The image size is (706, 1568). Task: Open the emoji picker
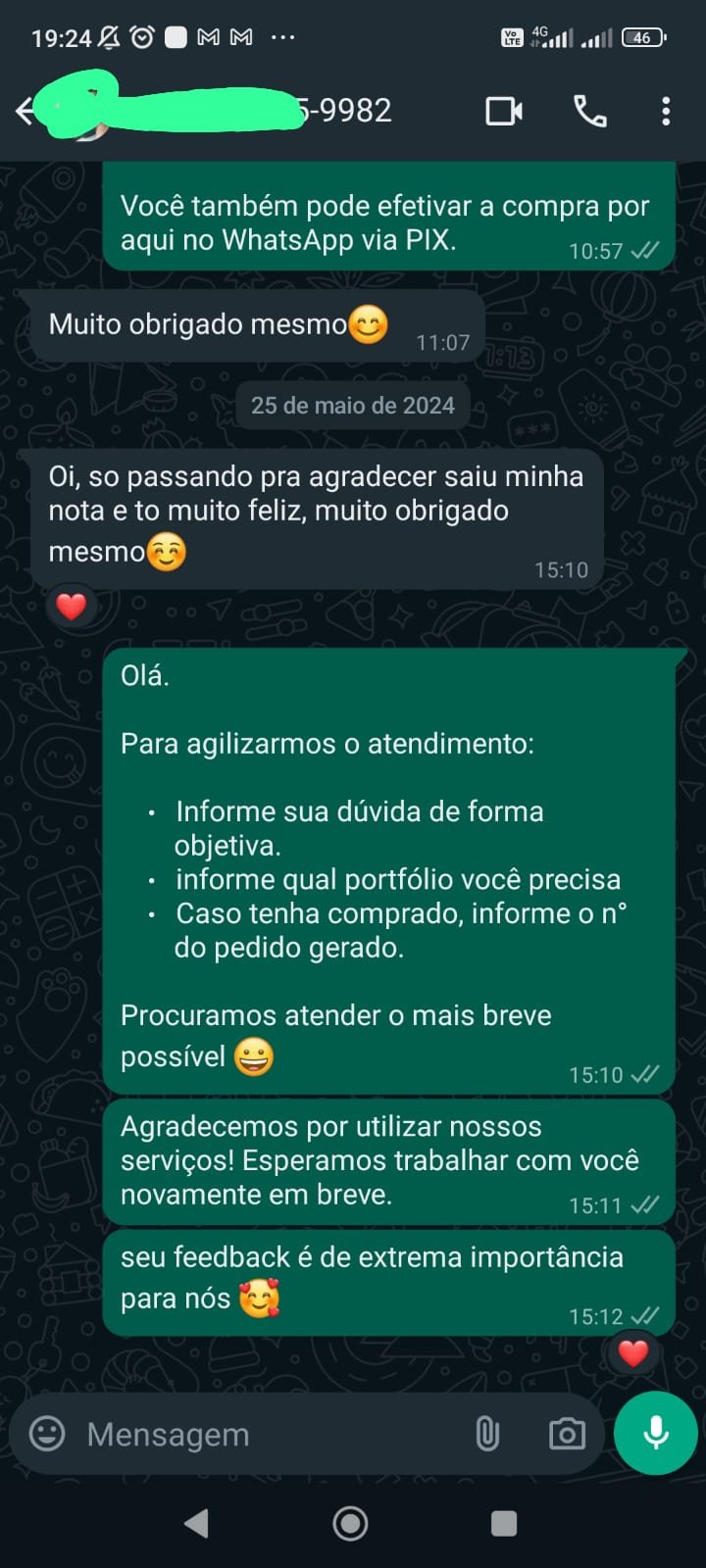(x=47, y=1434)
